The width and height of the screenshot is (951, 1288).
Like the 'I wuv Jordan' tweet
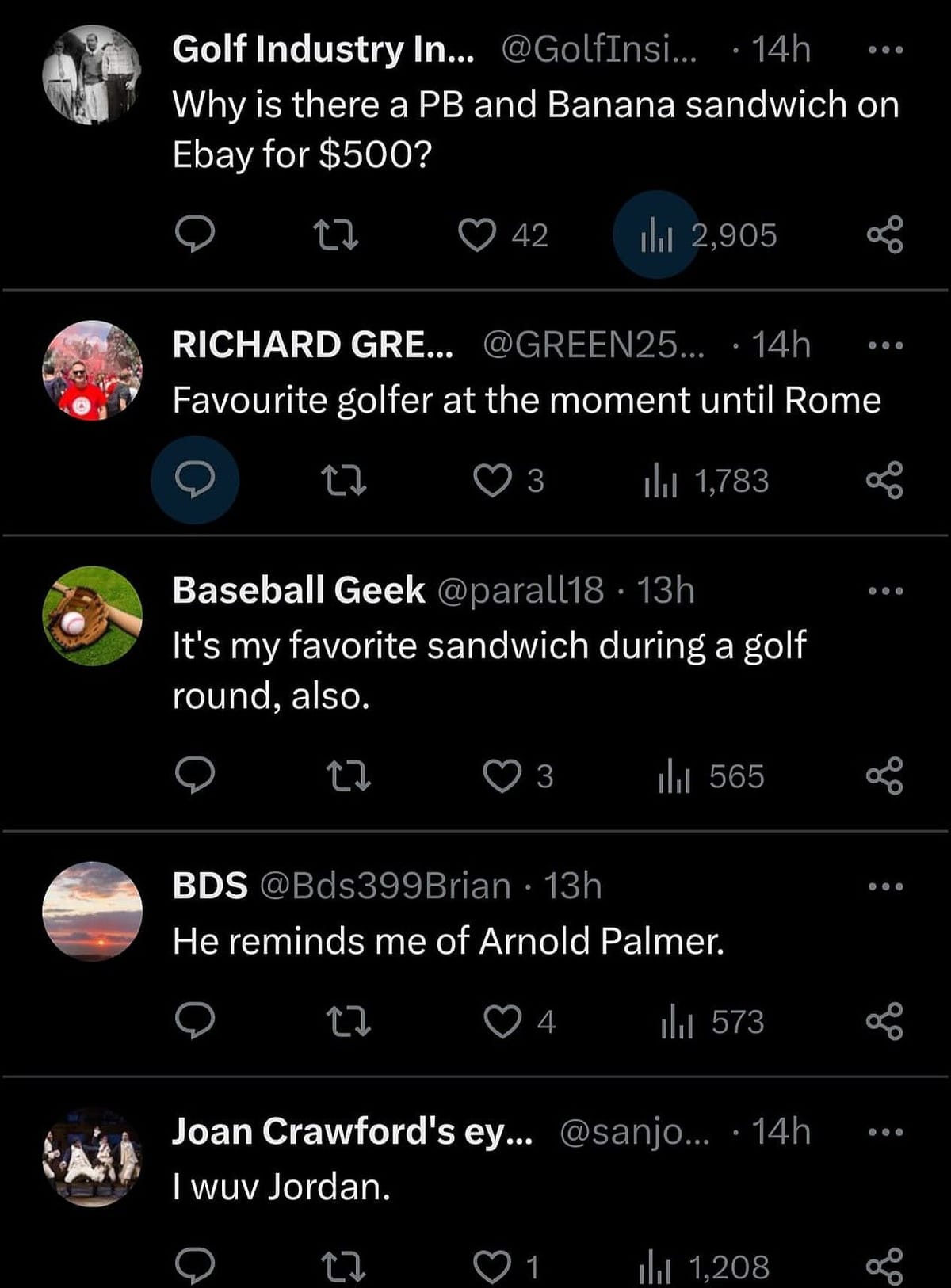pos(492,1266)
